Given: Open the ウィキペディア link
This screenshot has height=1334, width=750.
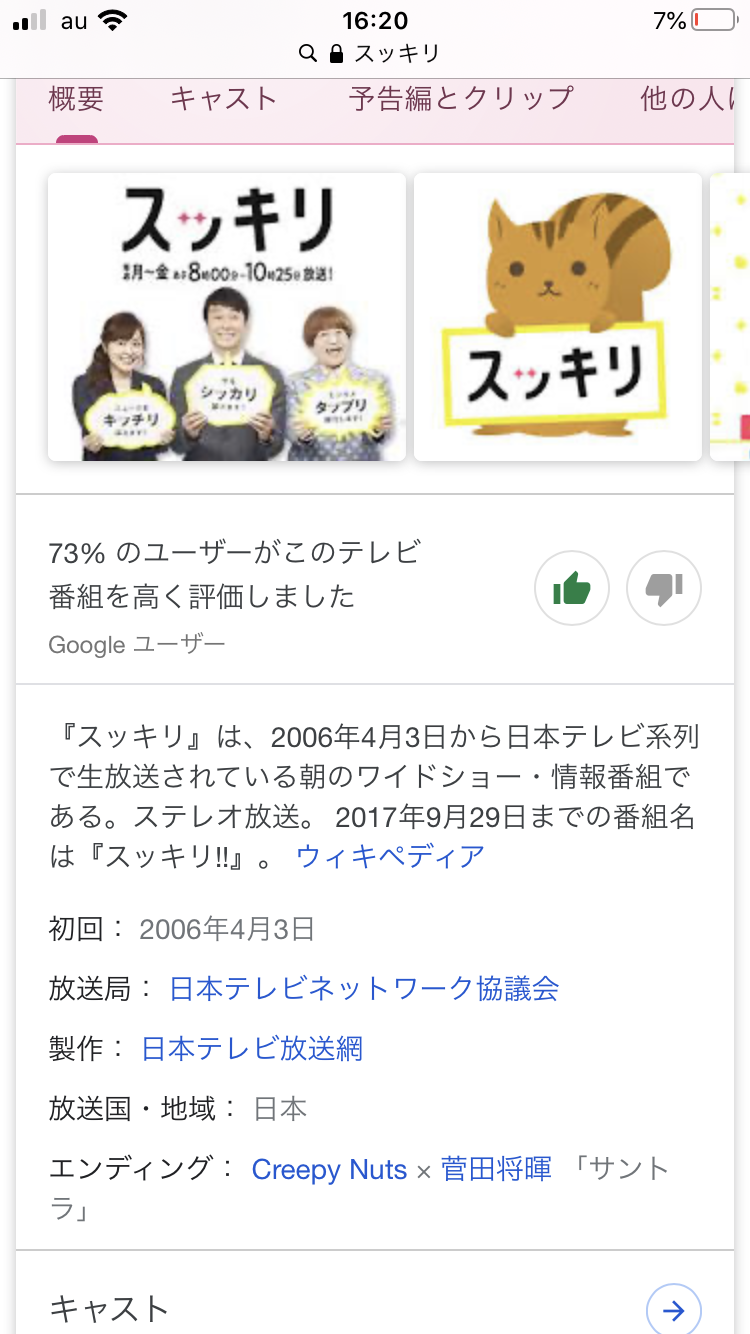Looking at the screenshot, I should pyautogui.click(x=390, y=857).
